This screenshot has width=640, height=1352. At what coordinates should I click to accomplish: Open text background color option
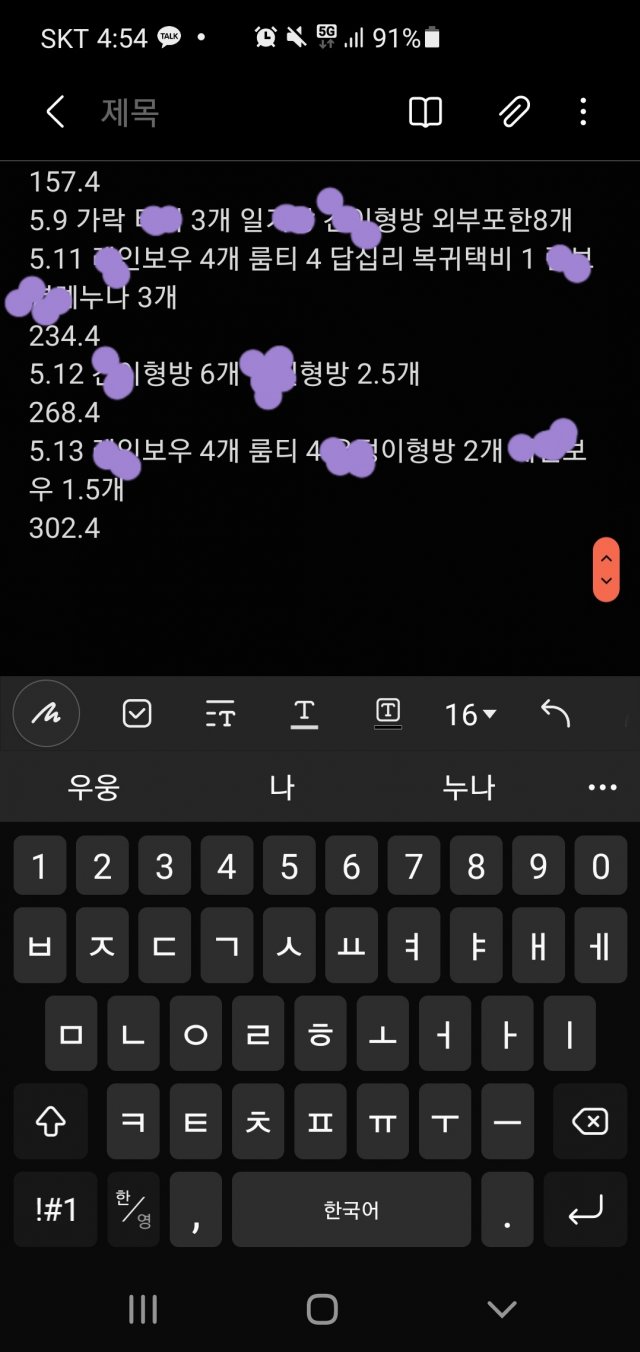[x=388, y=713]
